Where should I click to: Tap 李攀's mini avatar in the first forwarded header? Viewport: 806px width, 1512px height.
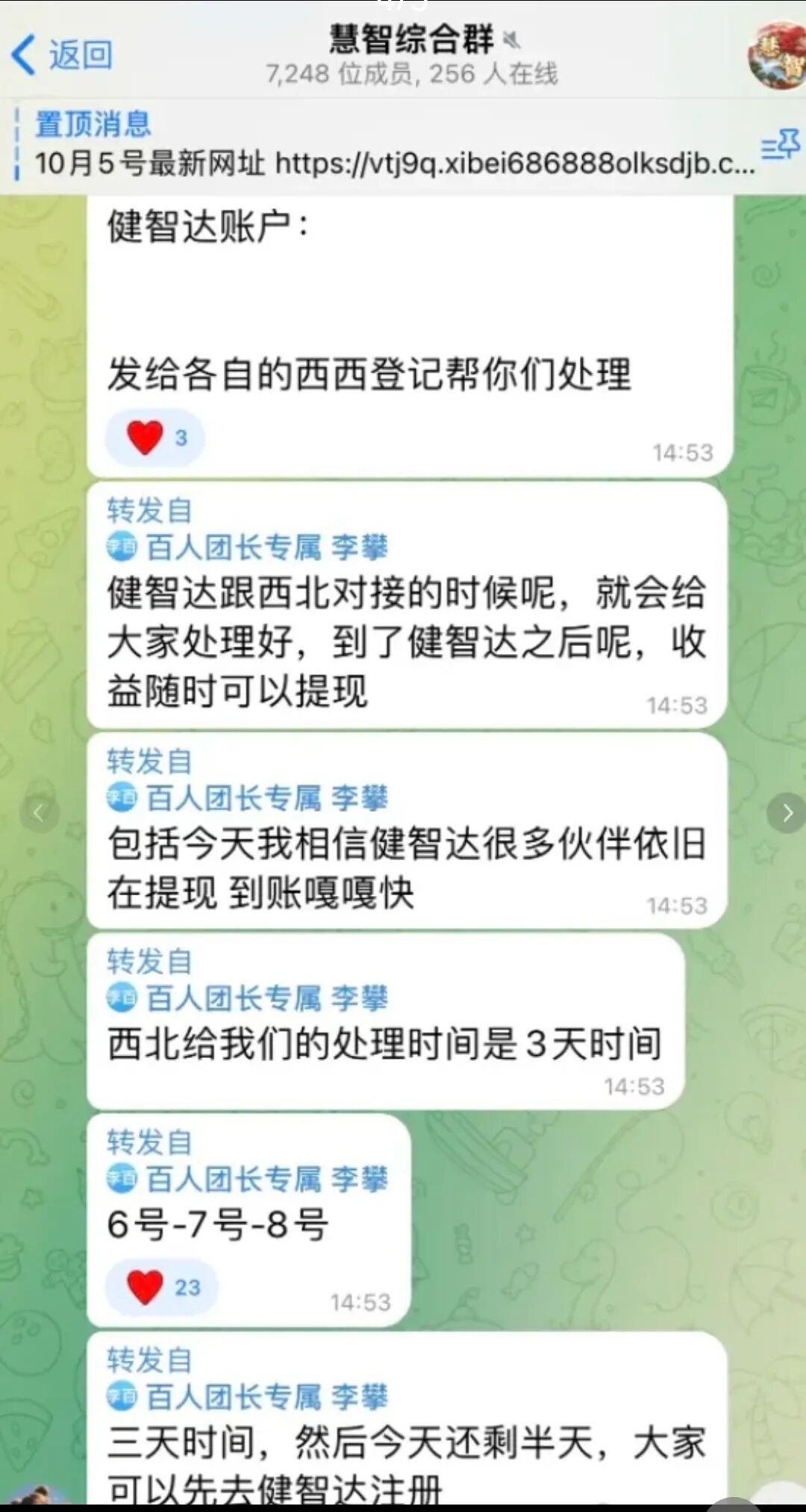(x=121, y=547)
